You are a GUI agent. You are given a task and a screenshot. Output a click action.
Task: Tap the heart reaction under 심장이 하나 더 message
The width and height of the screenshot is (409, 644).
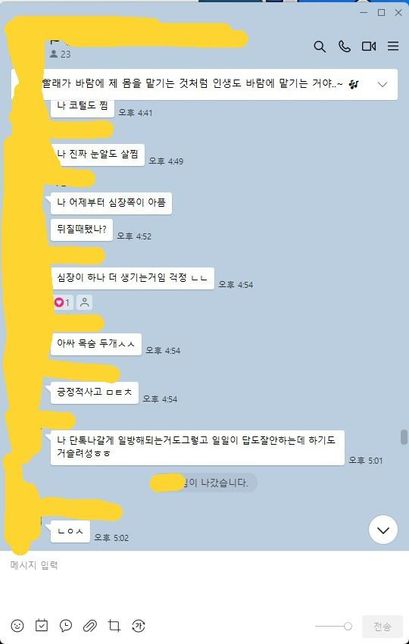point(62,303)
